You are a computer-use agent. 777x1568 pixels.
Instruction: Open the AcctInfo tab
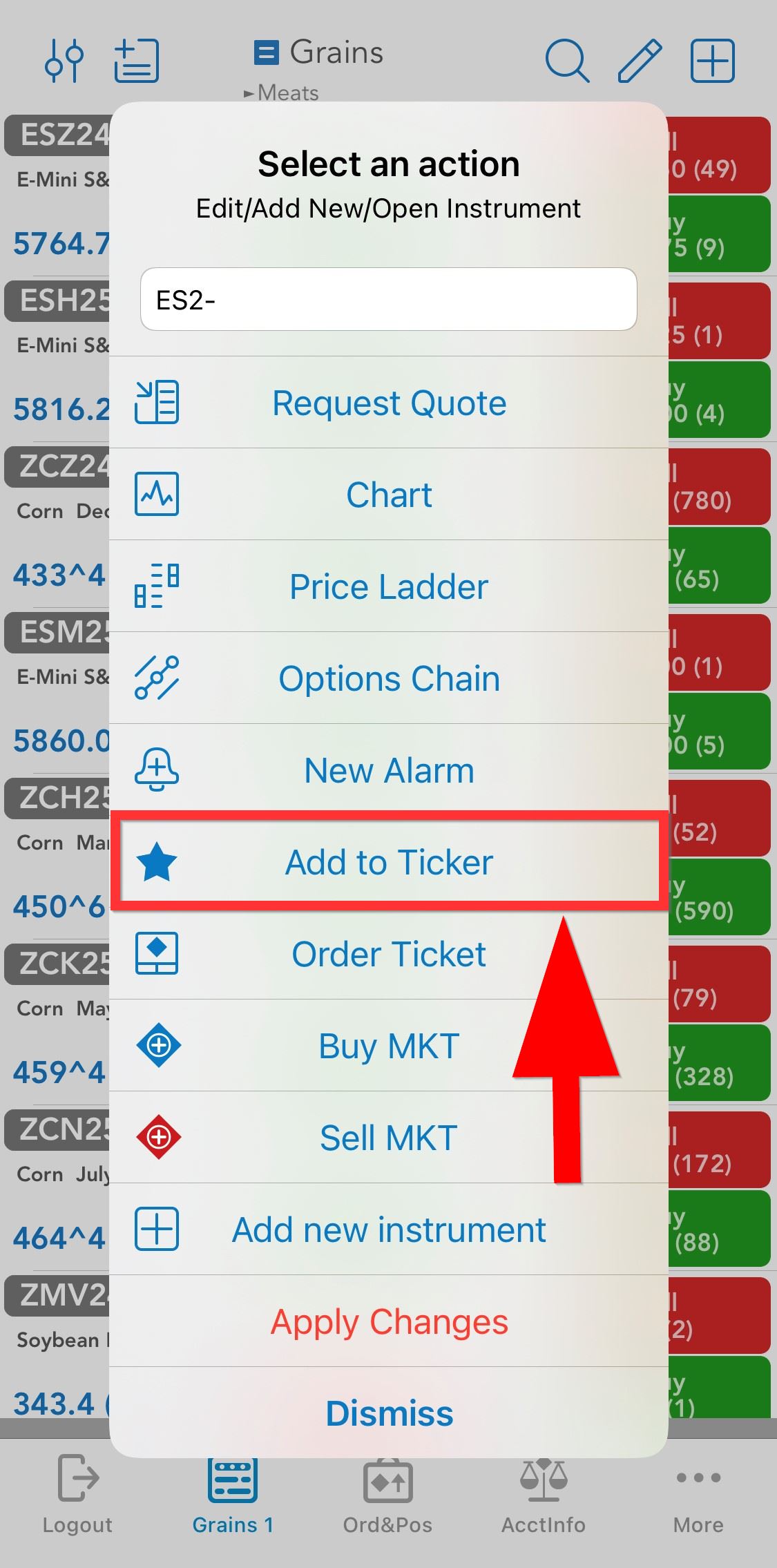544,1497
